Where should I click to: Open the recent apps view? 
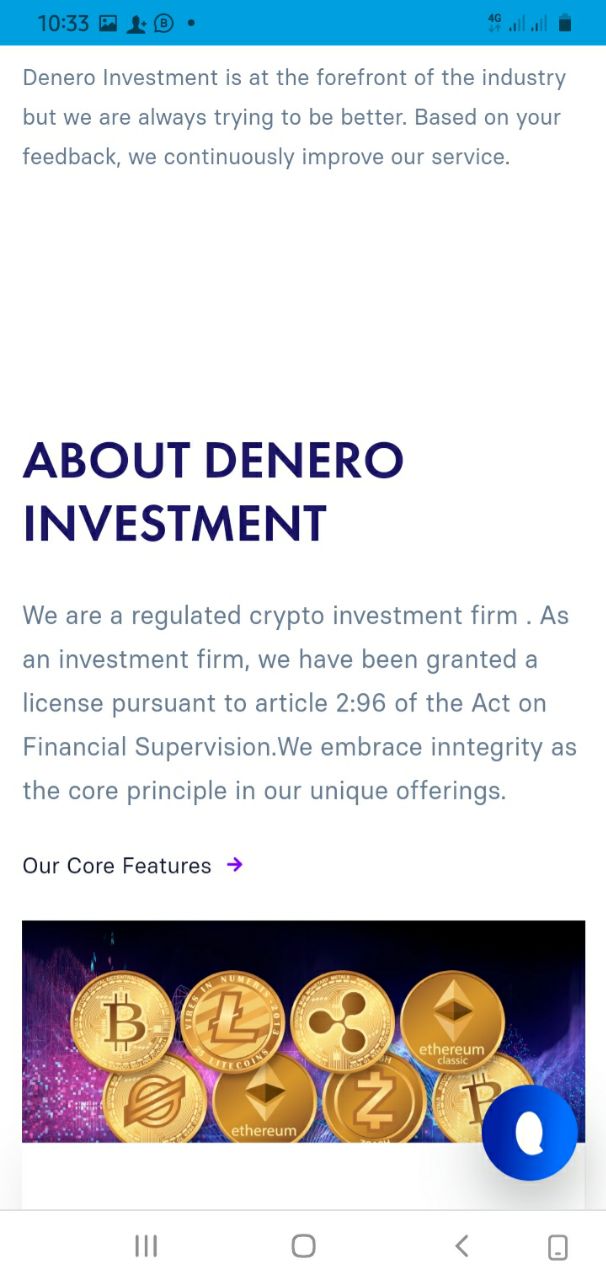pos(146,1245)
